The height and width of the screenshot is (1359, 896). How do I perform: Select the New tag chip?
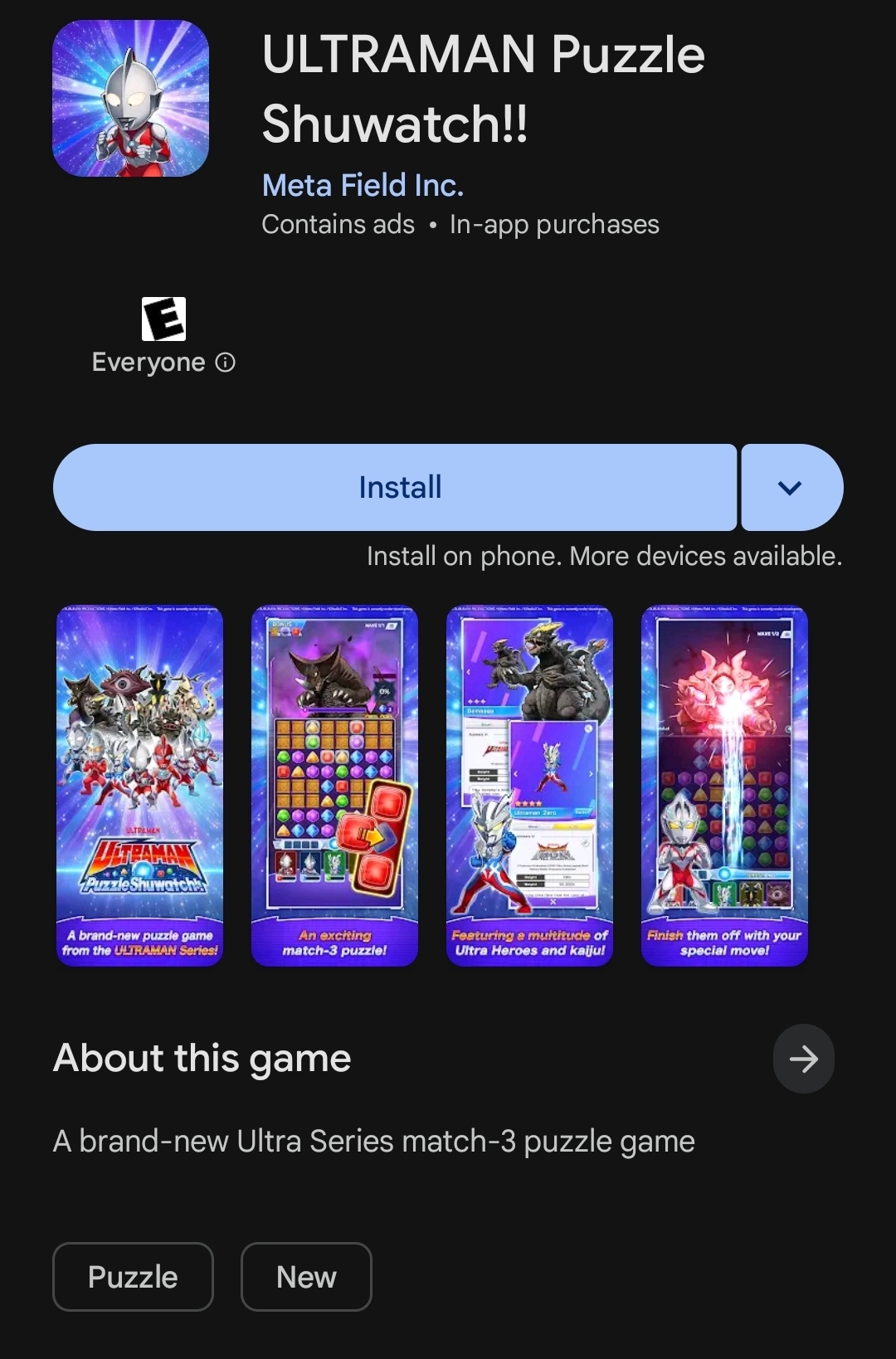click(x=306, y=1277)
